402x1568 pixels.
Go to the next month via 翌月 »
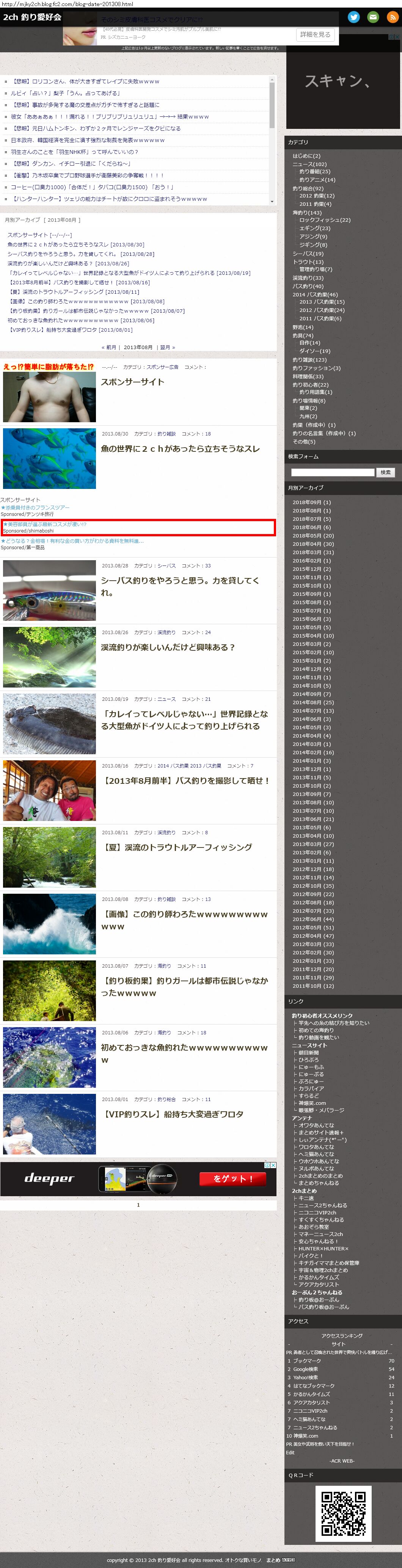pos(167,347)
